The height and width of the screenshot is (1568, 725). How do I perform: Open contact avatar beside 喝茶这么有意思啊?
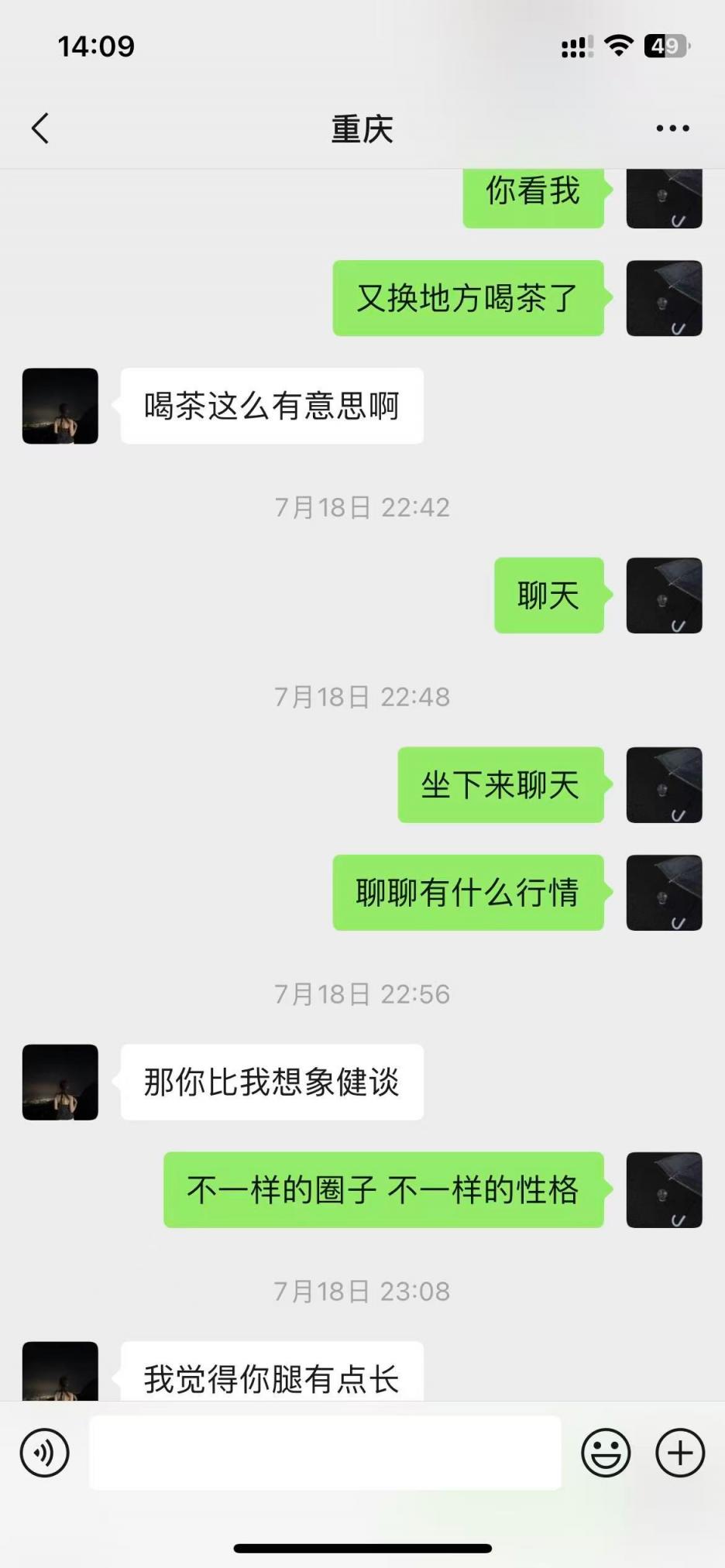(x=60, y=406)
